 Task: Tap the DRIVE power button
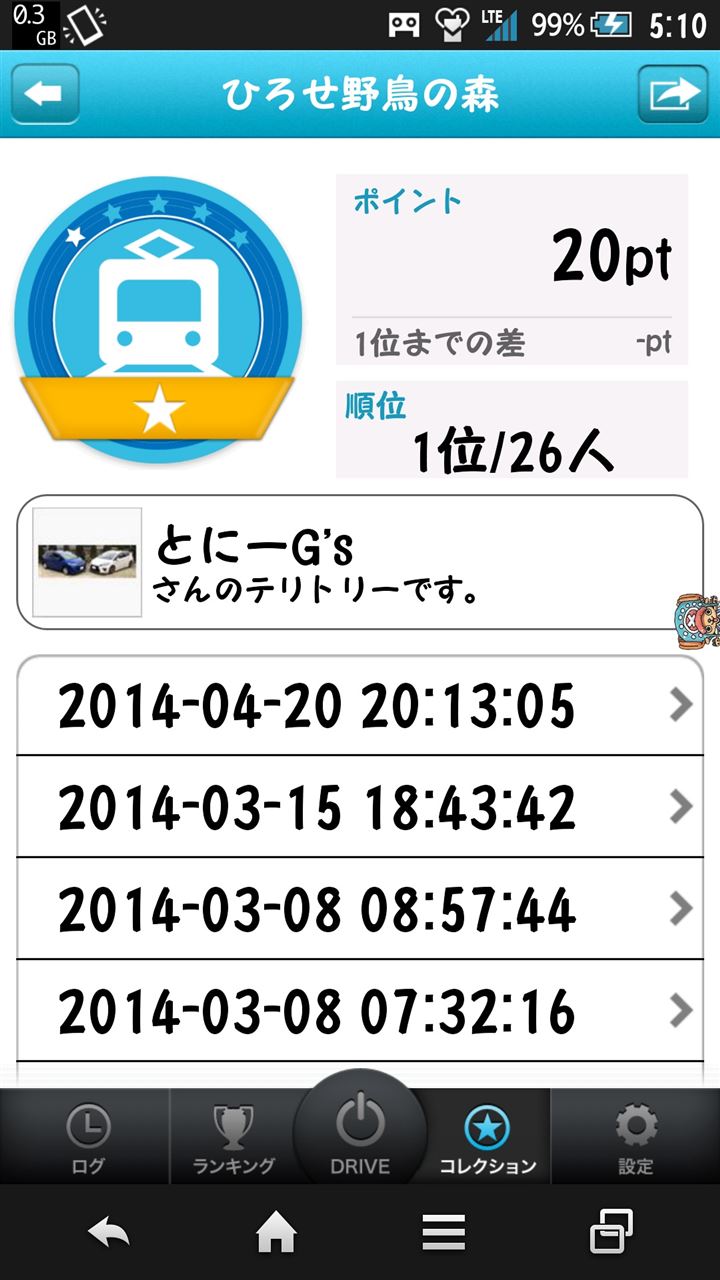[360, 1130]
